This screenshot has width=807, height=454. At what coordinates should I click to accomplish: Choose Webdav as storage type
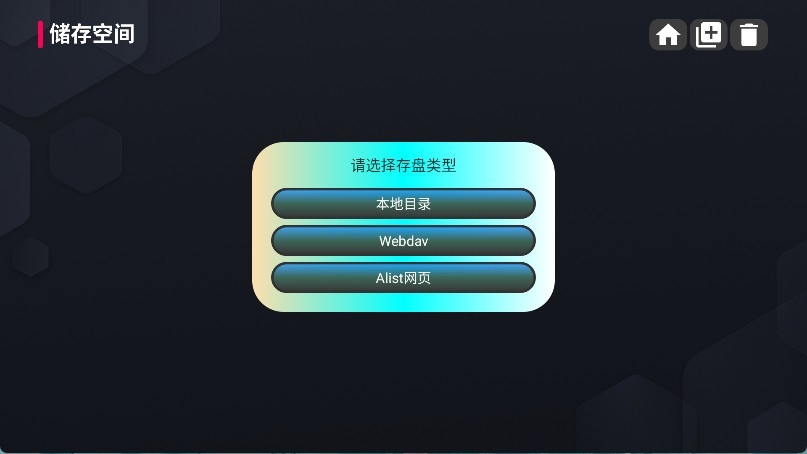(403, 241)
